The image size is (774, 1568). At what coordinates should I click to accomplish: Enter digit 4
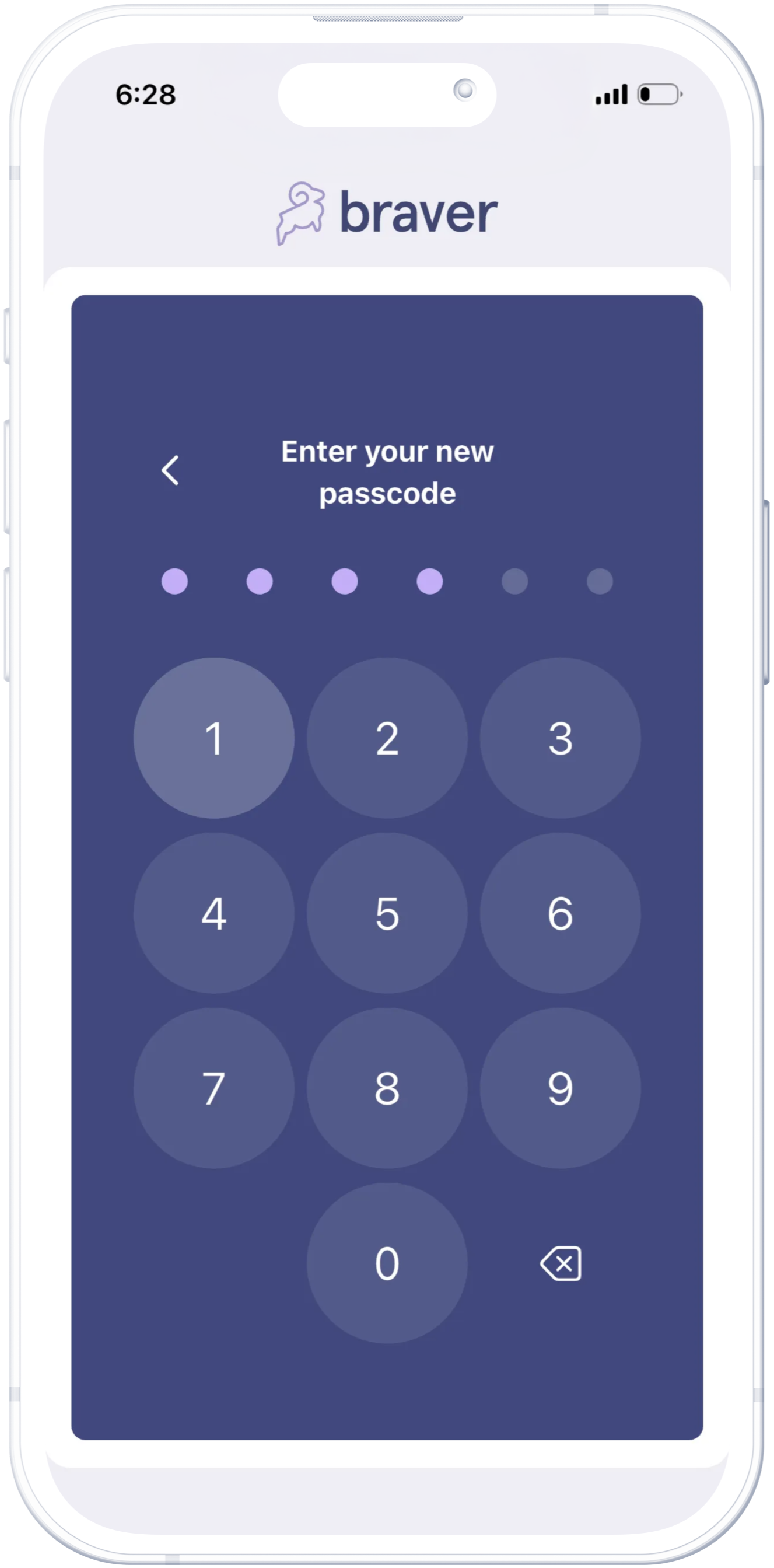point(213,913)
